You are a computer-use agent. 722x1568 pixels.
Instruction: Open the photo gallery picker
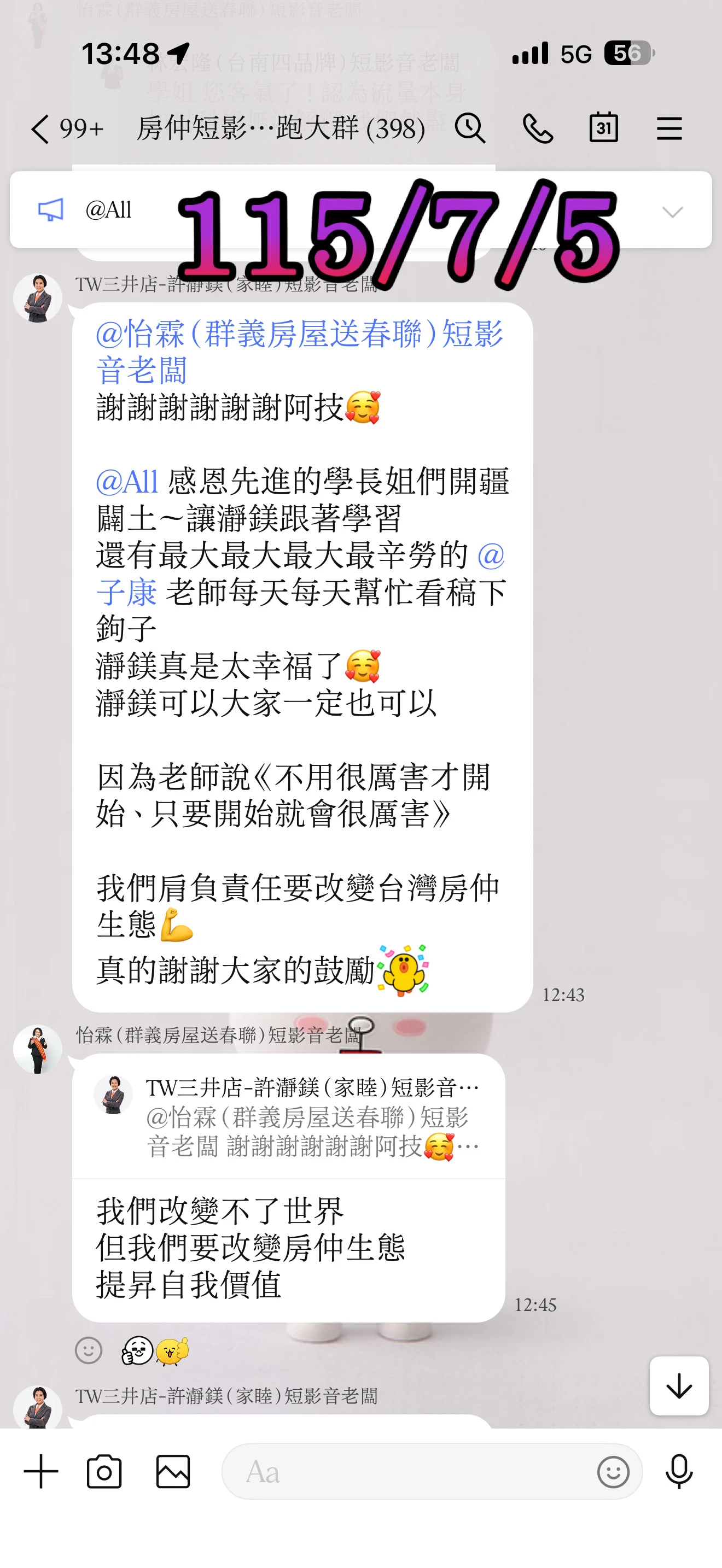pyautogui.click(x=173, y=1472)
